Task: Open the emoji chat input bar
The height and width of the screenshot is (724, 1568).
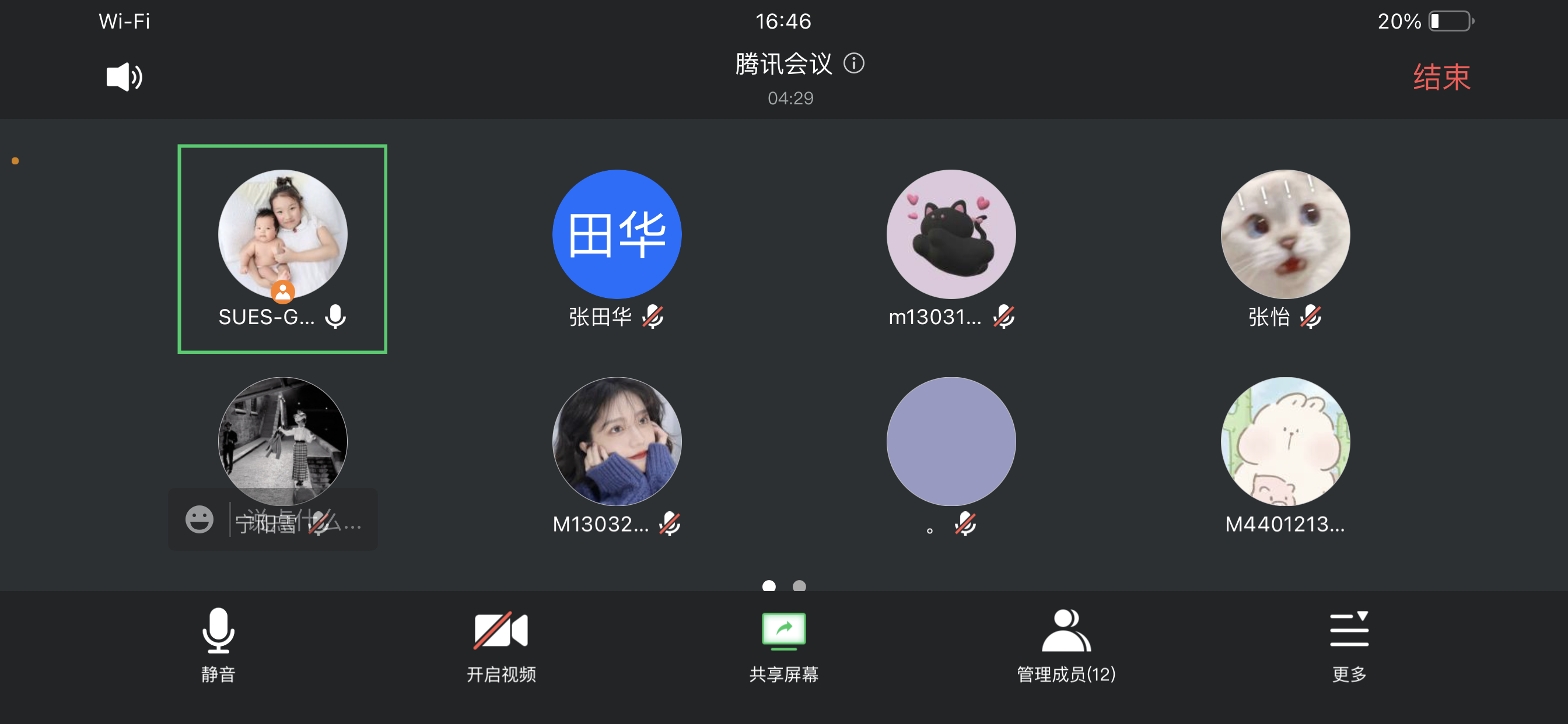Action: click(x=199, y=519)
